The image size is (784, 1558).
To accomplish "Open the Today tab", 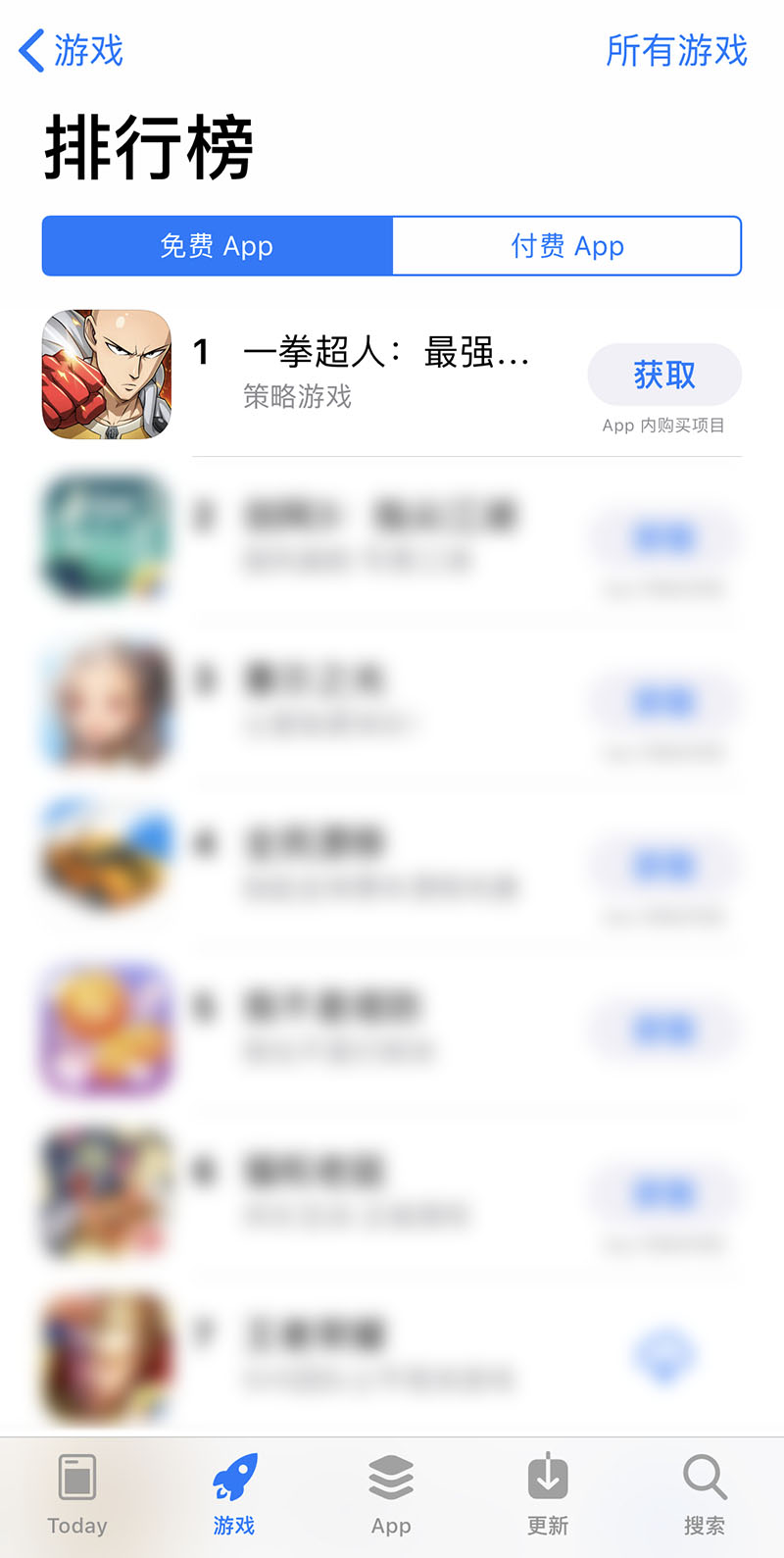I will point(77,1495).
